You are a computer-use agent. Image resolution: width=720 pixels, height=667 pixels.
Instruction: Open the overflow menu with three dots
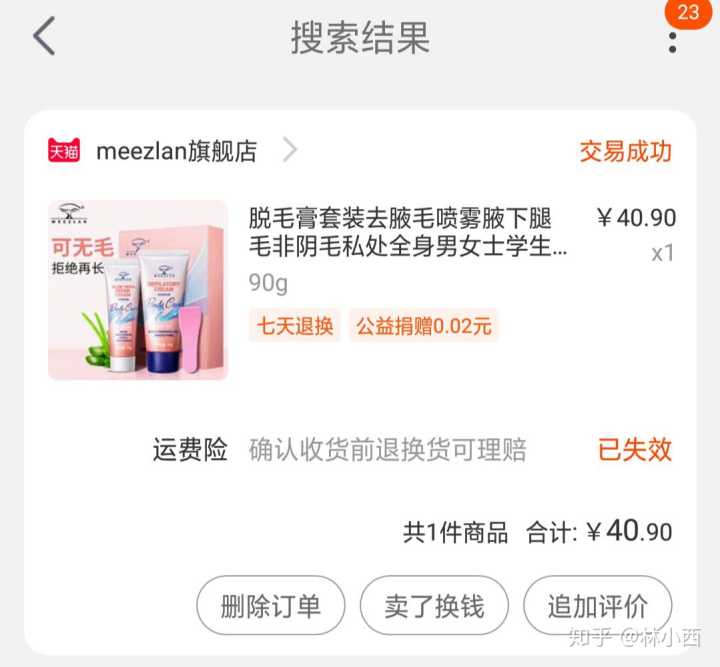point(672,40)
